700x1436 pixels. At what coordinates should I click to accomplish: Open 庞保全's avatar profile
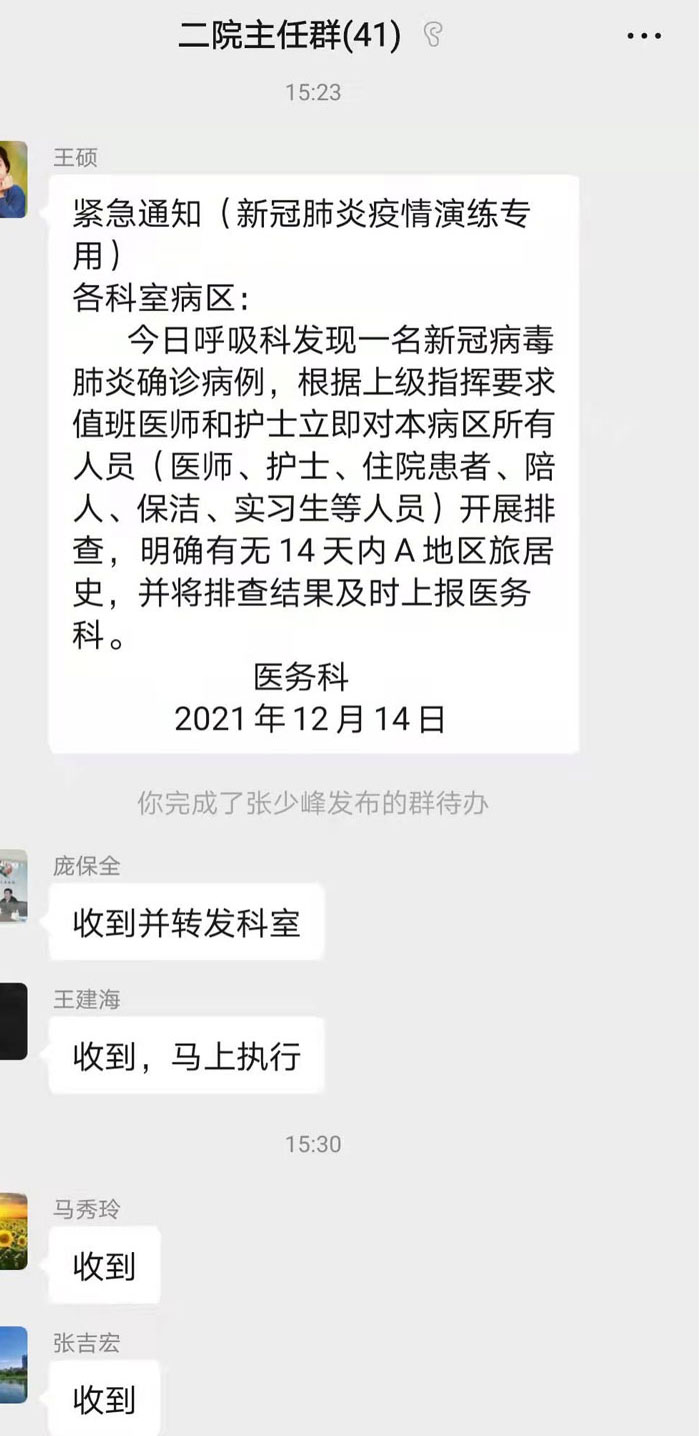pos(12,886)
